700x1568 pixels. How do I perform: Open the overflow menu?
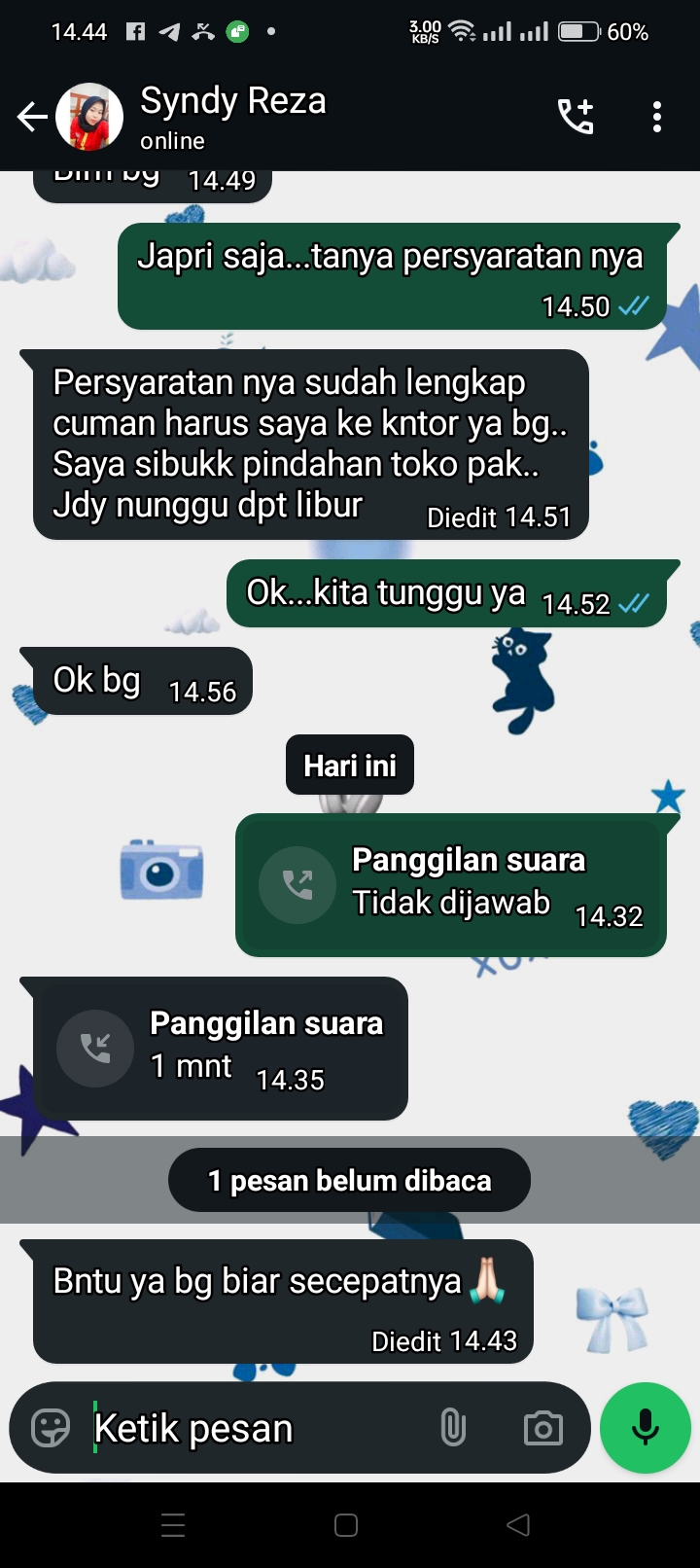click(x=657, y=117)
